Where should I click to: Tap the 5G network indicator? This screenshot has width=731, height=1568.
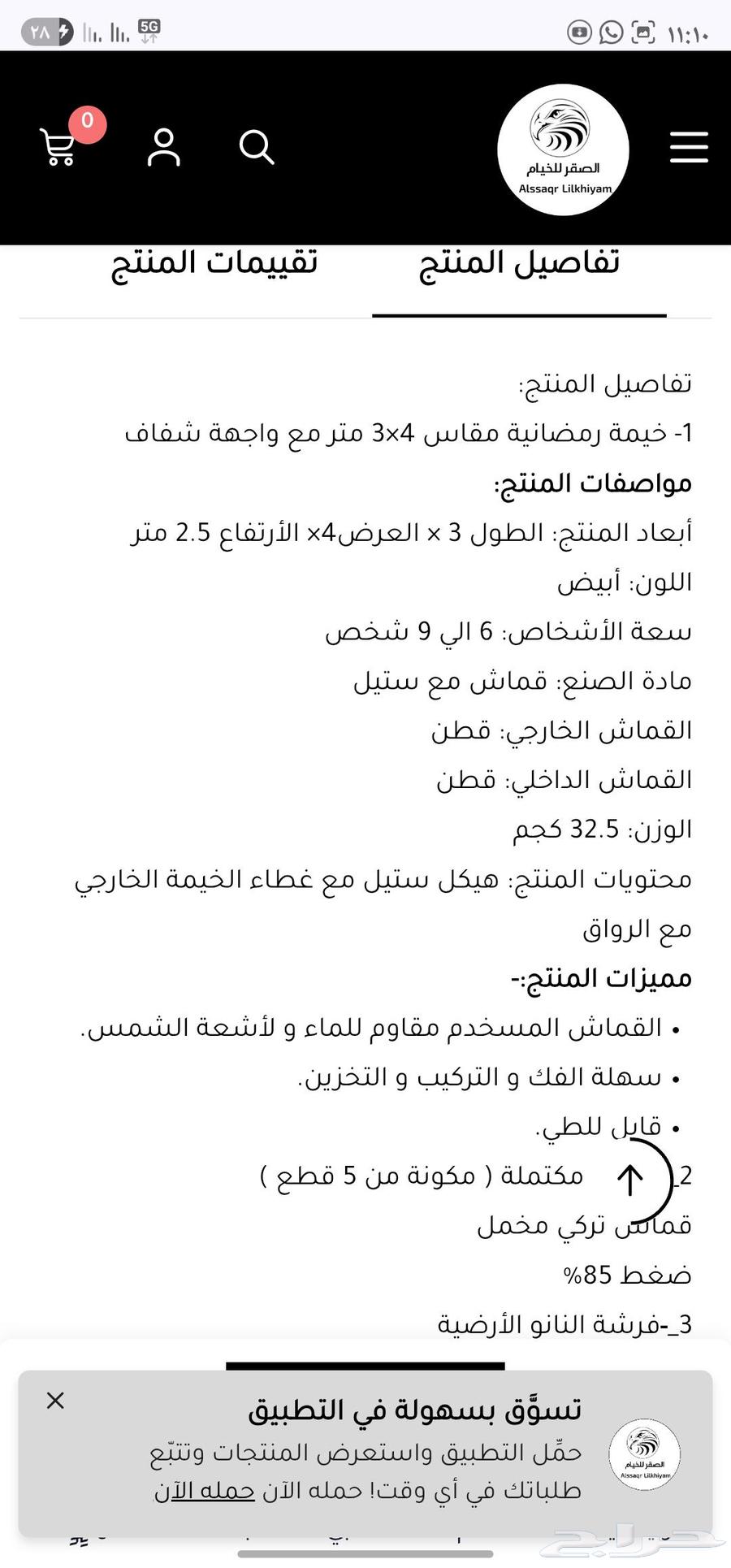pyautogui.click(x=148, y=31)
